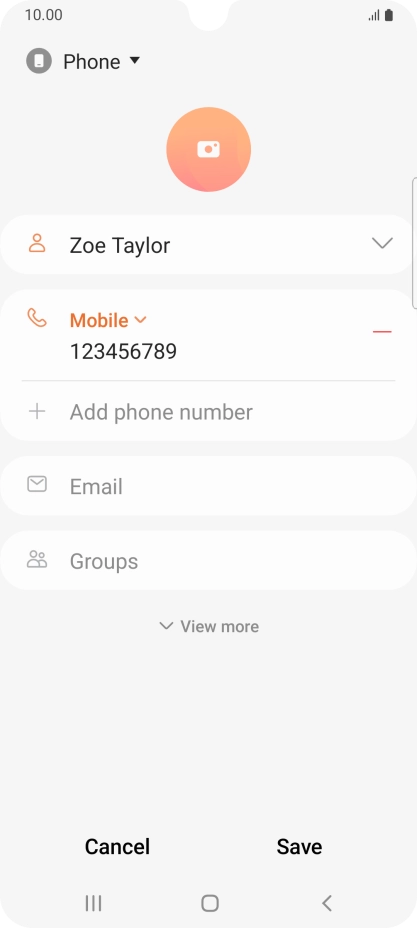Show recent apps from the navigation bar
The width and height of the screenshot is (417, 928).
pyautogui.click(x=93, y=903)
